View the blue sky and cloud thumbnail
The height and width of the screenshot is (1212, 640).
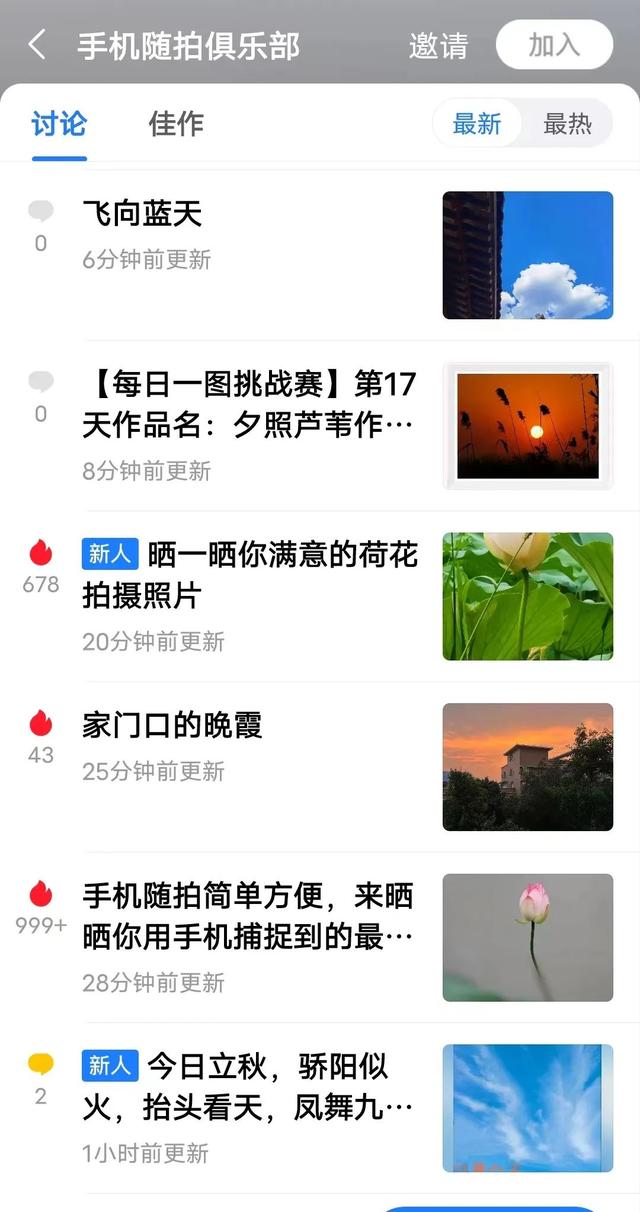click(528, 255)
